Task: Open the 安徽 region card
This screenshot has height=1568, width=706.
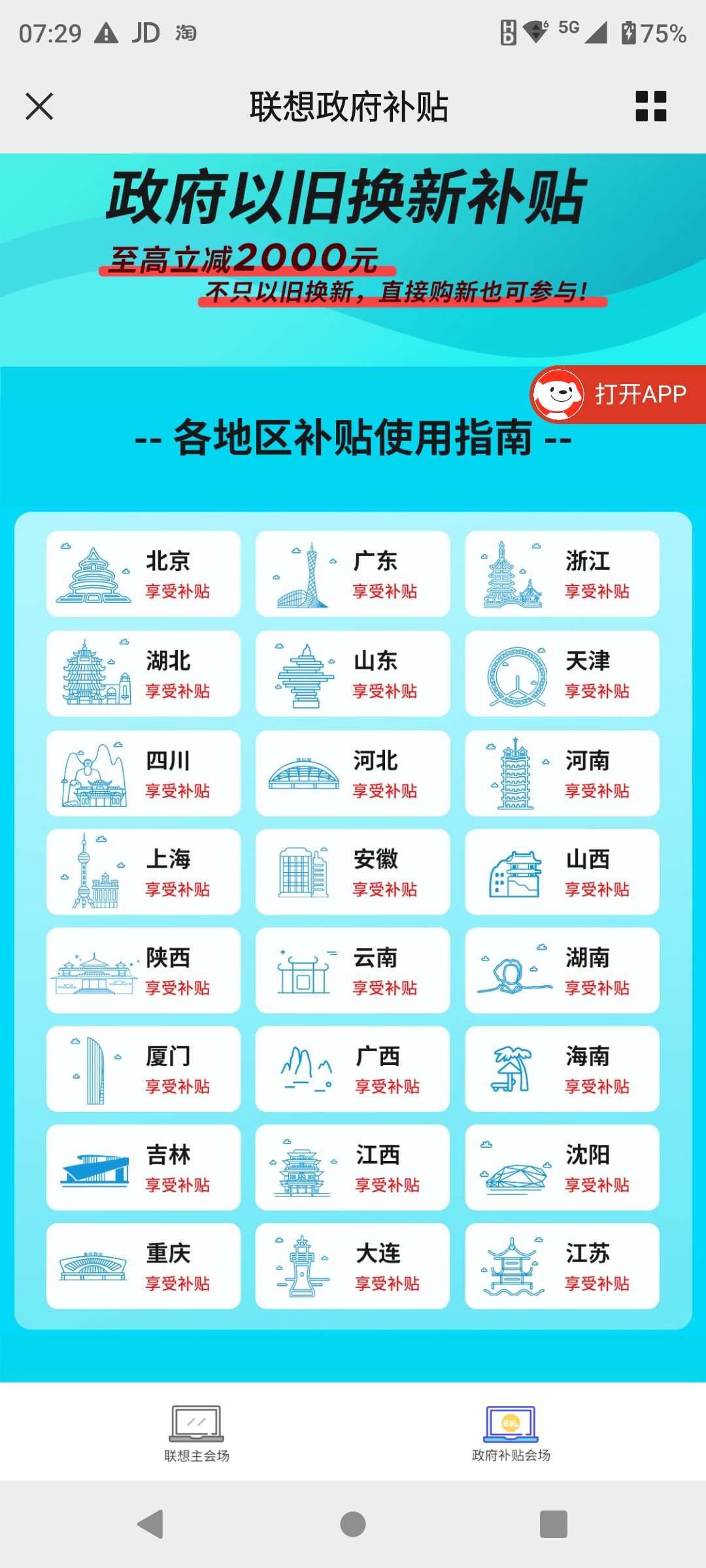Action: (353, 872)
